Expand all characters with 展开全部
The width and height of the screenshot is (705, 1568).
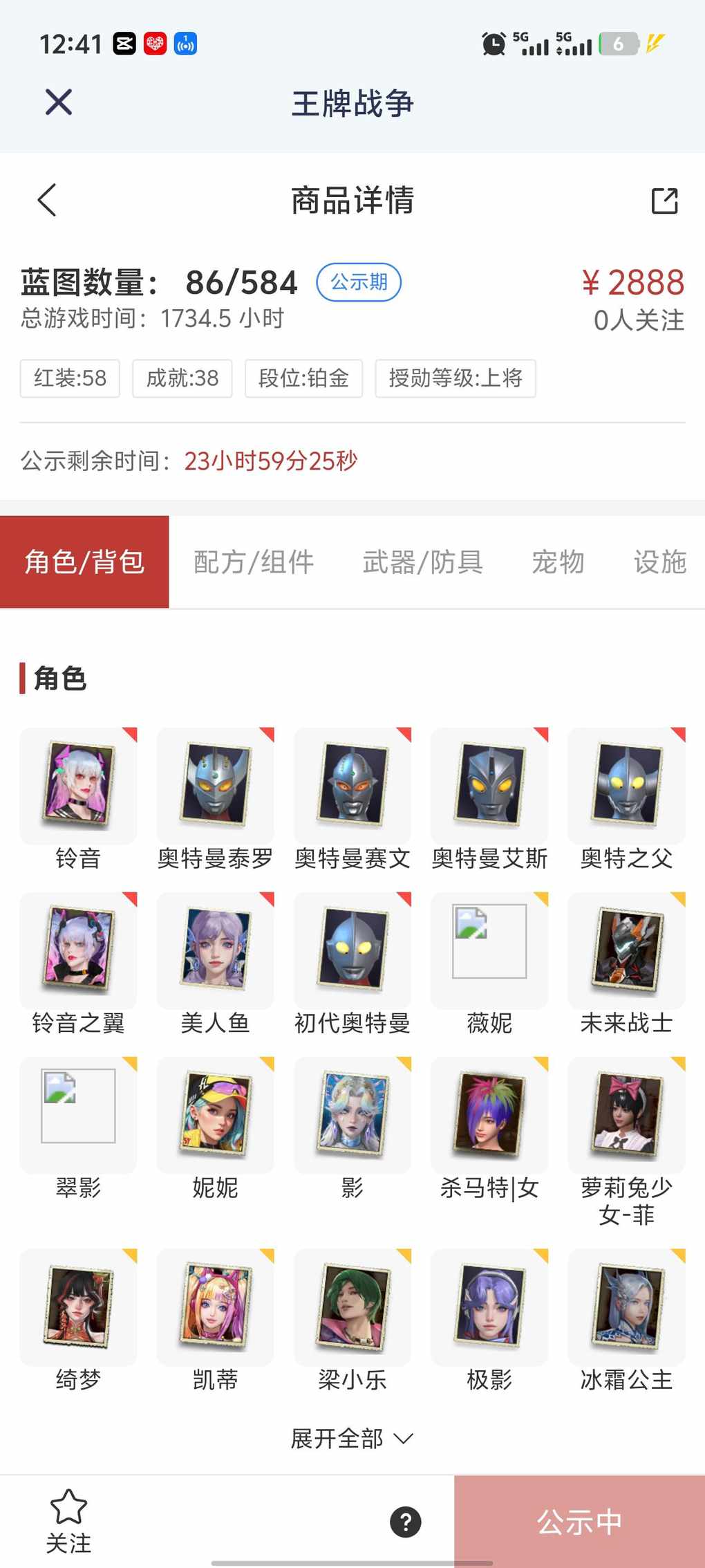click(352, 1439)
